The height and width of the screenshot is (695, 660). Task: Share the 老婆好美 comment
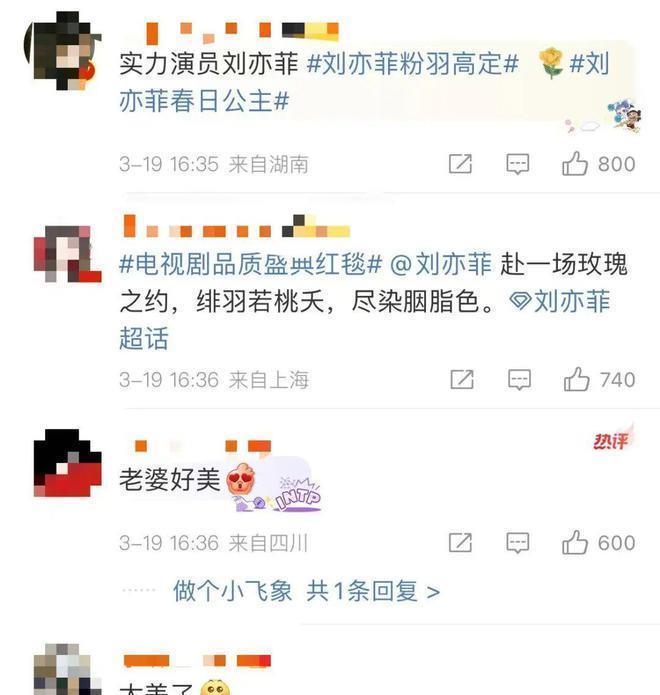click(460, 543)
